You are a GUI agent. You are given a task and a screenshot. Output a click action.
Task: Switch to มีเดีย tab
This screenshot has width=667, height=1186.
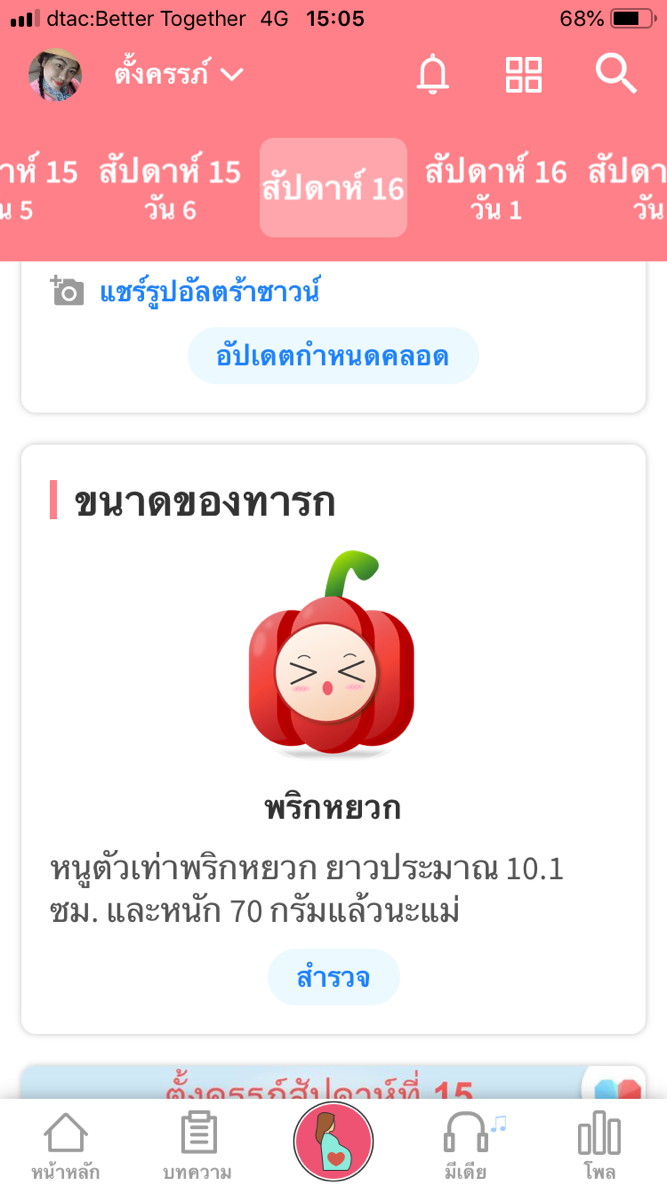coord(466,1146)
